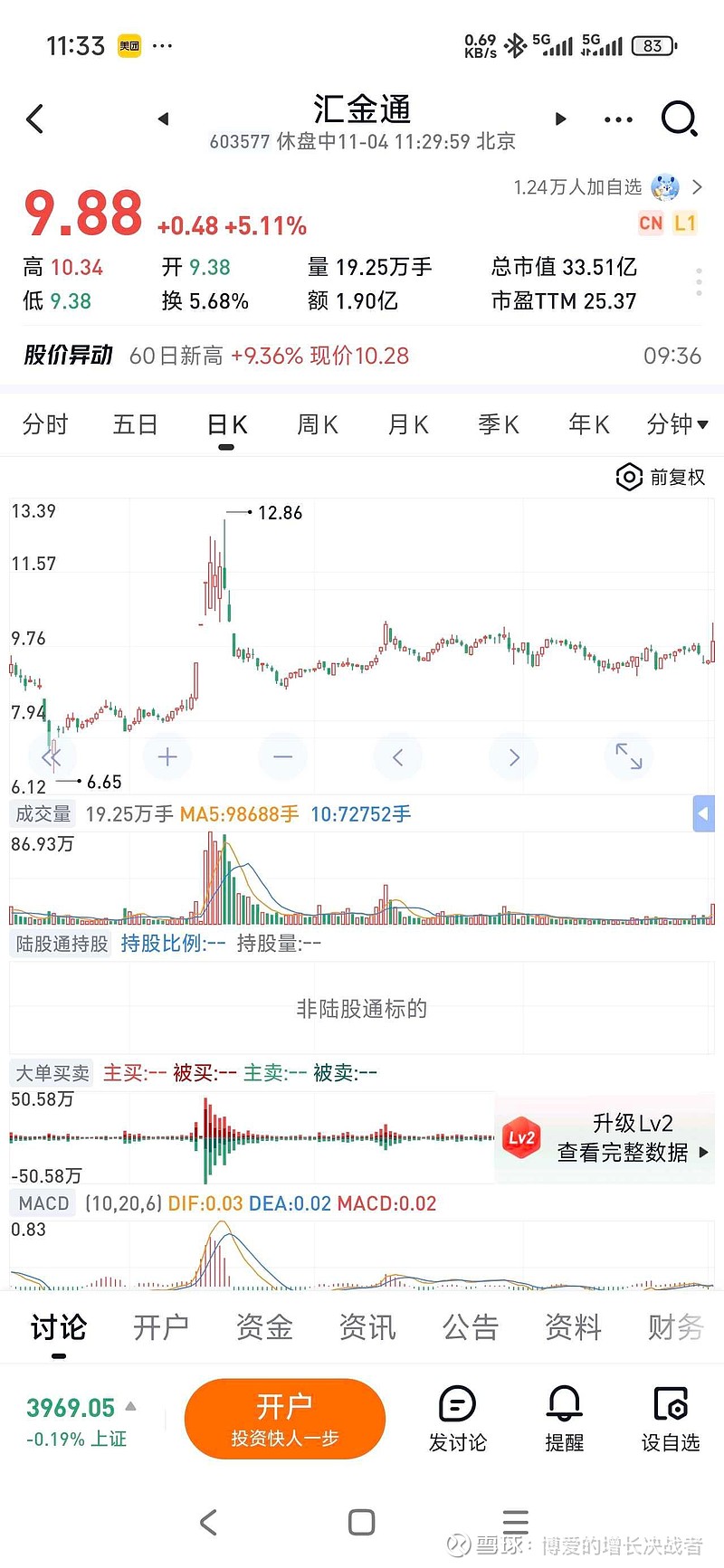Open the 前复权 adjustment setting
The width and height of the screenshot is (724, 1568).
[661, 477]
